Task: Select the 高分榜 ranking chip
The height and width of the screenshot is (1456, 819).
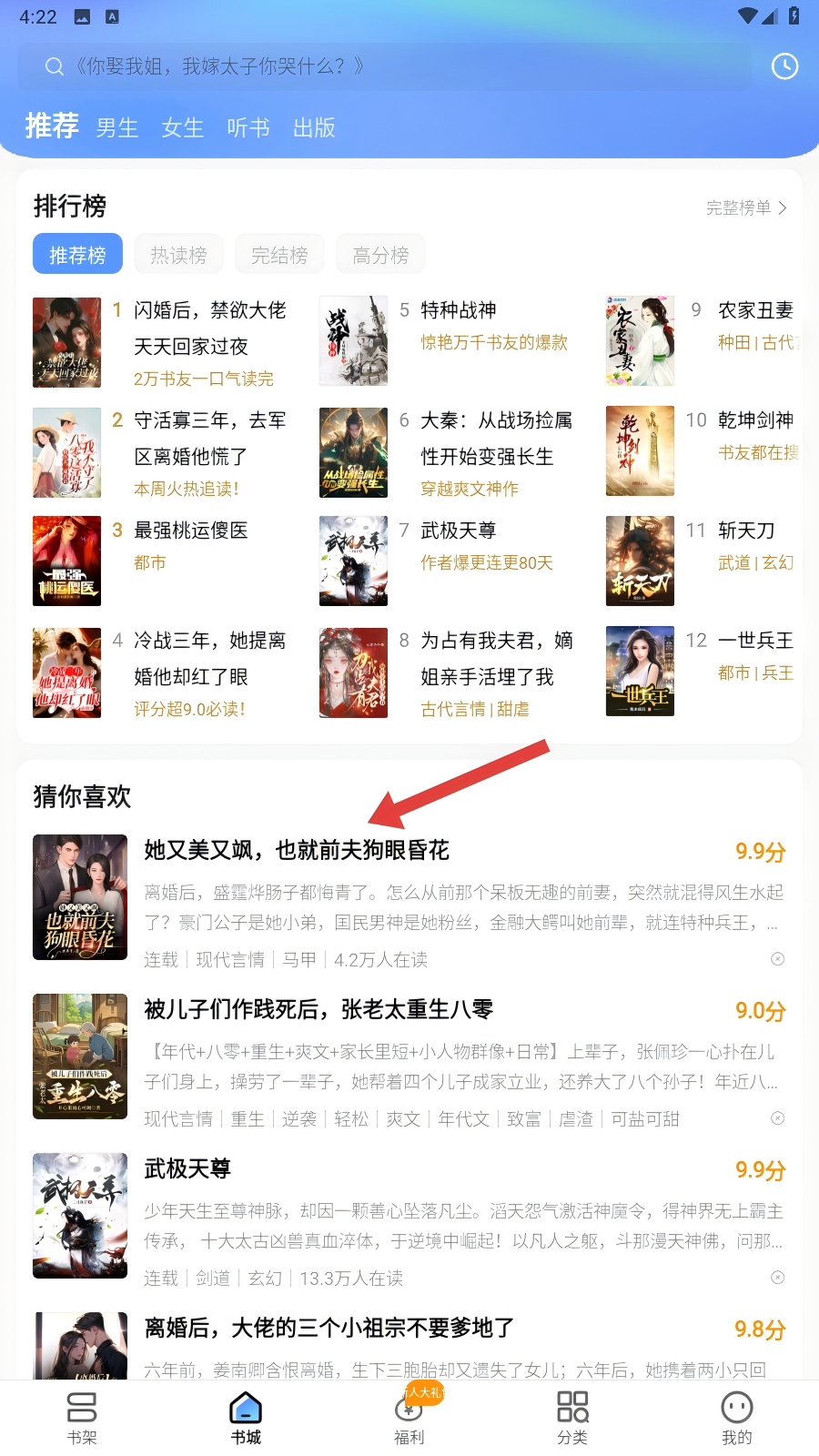Action: tap(380, 256)
